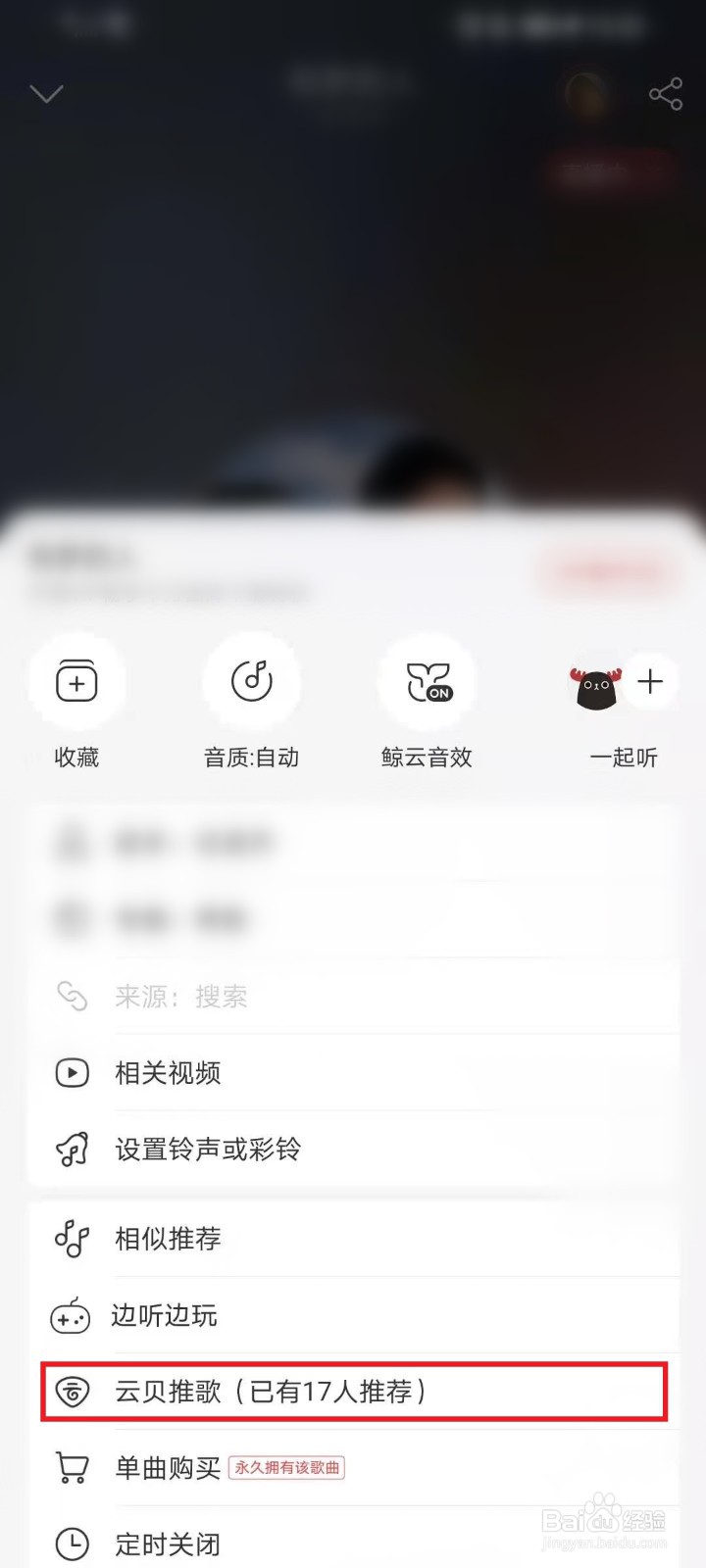Viewport: 706px width, 1568px height.
Task: Select 设置铃声或彩铃 option
Action: [x=207, y=1150]
